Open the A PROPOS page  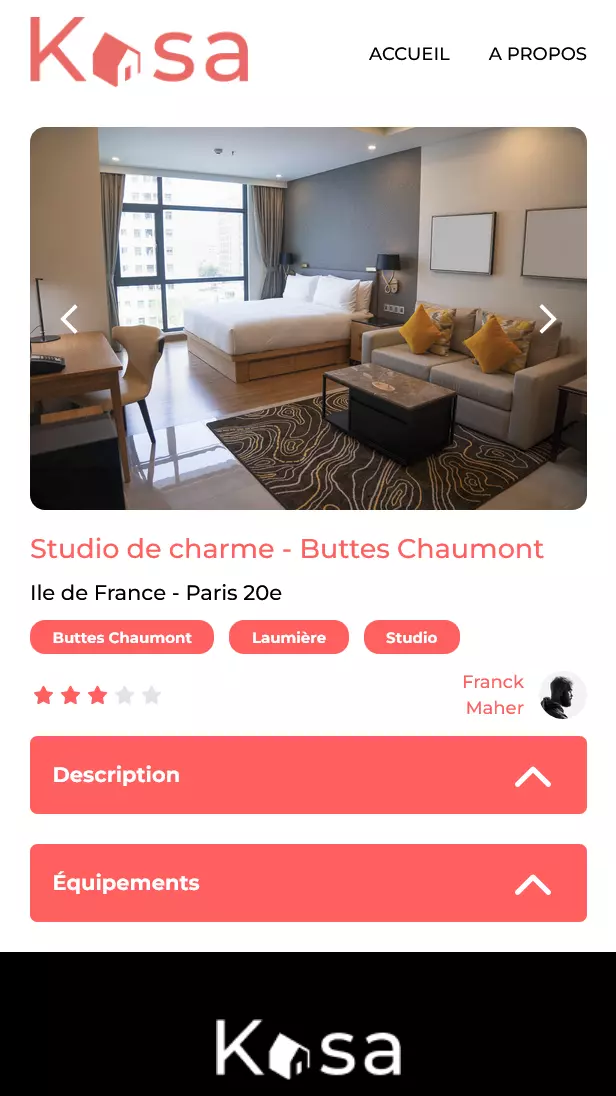[537, 54]
